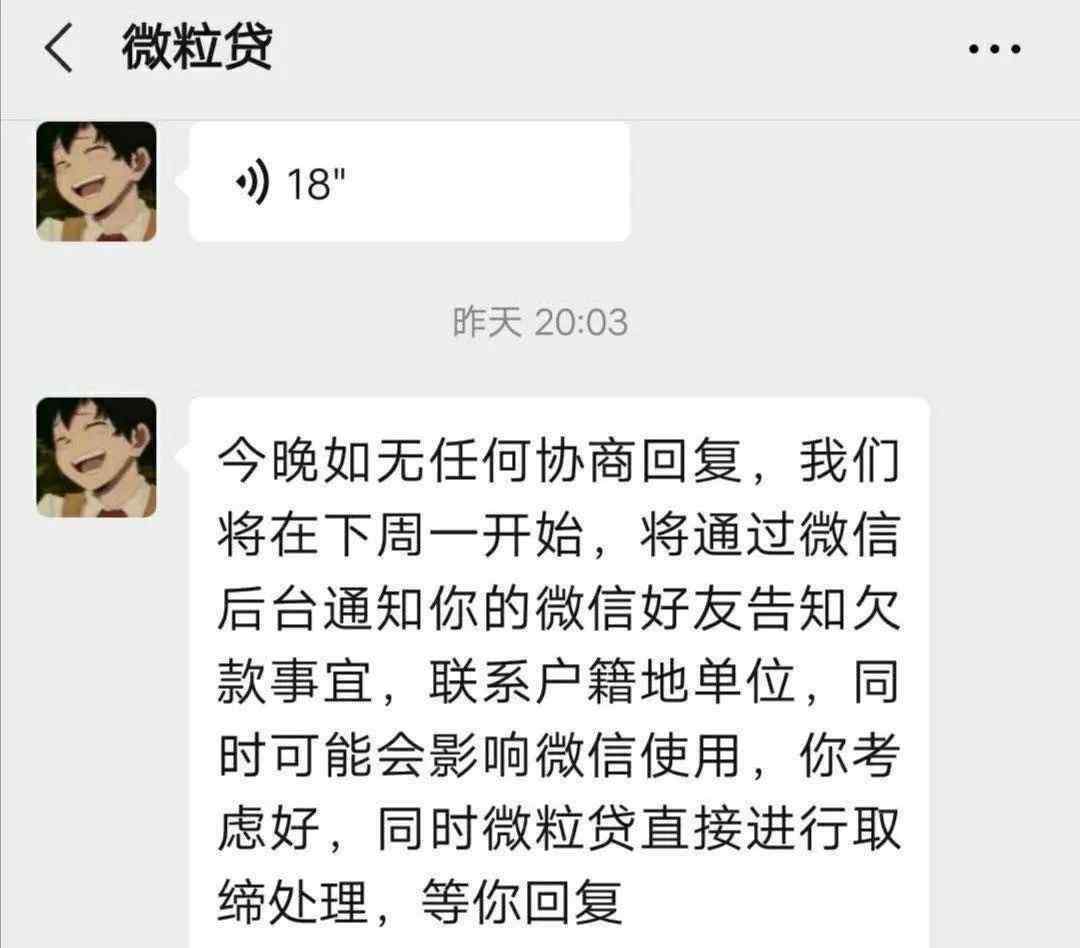Play the 18-second voice message
This screenshot has width=1080, height=948.
tap(409, 182)
